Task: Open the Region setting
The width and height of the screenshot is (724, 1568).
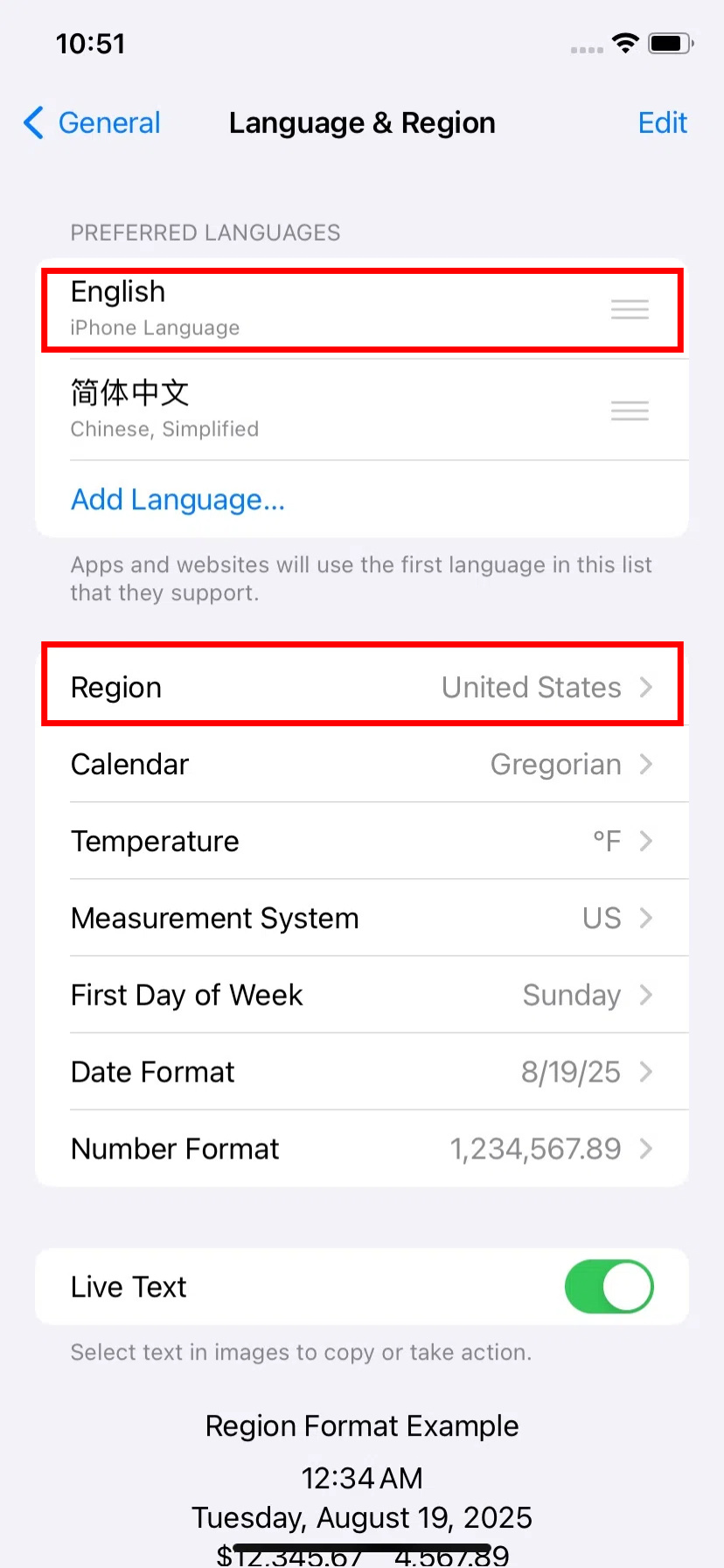Action: pyautogui.click(x=361, y=688)
